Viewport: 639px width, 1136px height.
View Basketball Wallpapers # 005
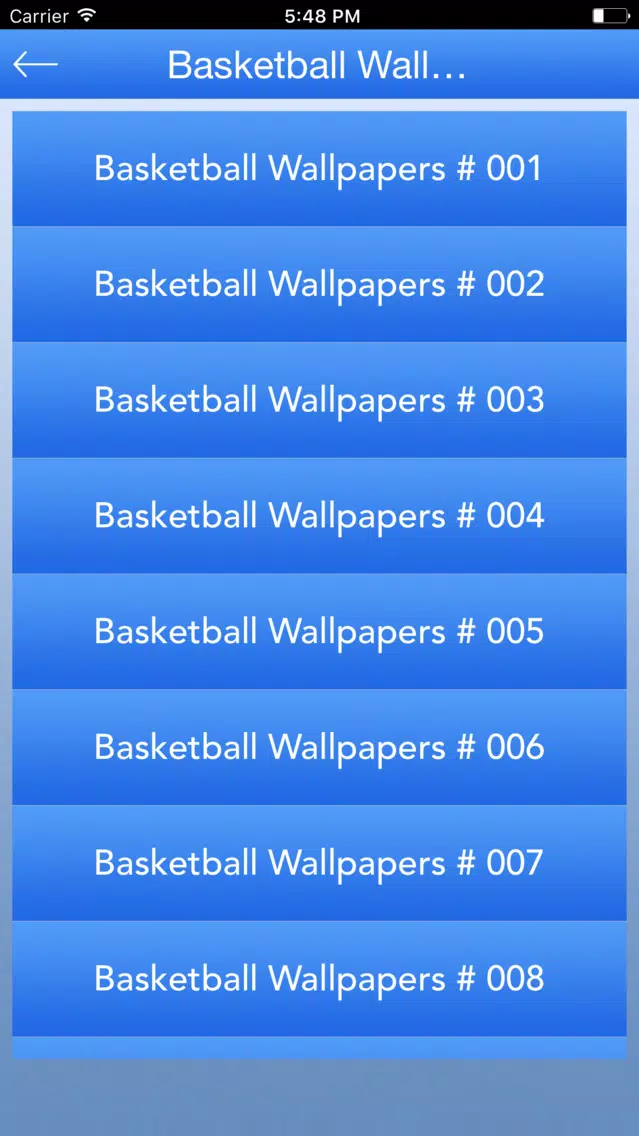(320, 632)
